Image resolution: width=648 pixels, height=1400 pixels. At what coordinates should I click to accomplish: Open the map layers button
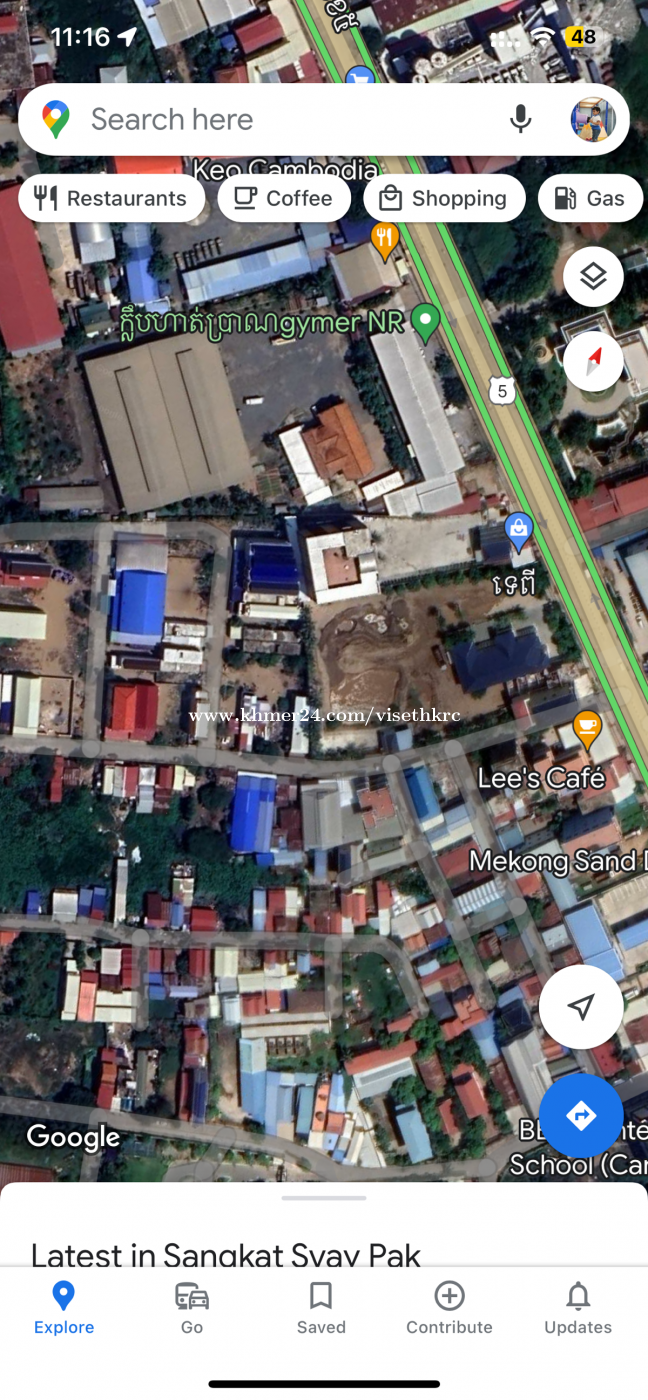pos(593,277)
